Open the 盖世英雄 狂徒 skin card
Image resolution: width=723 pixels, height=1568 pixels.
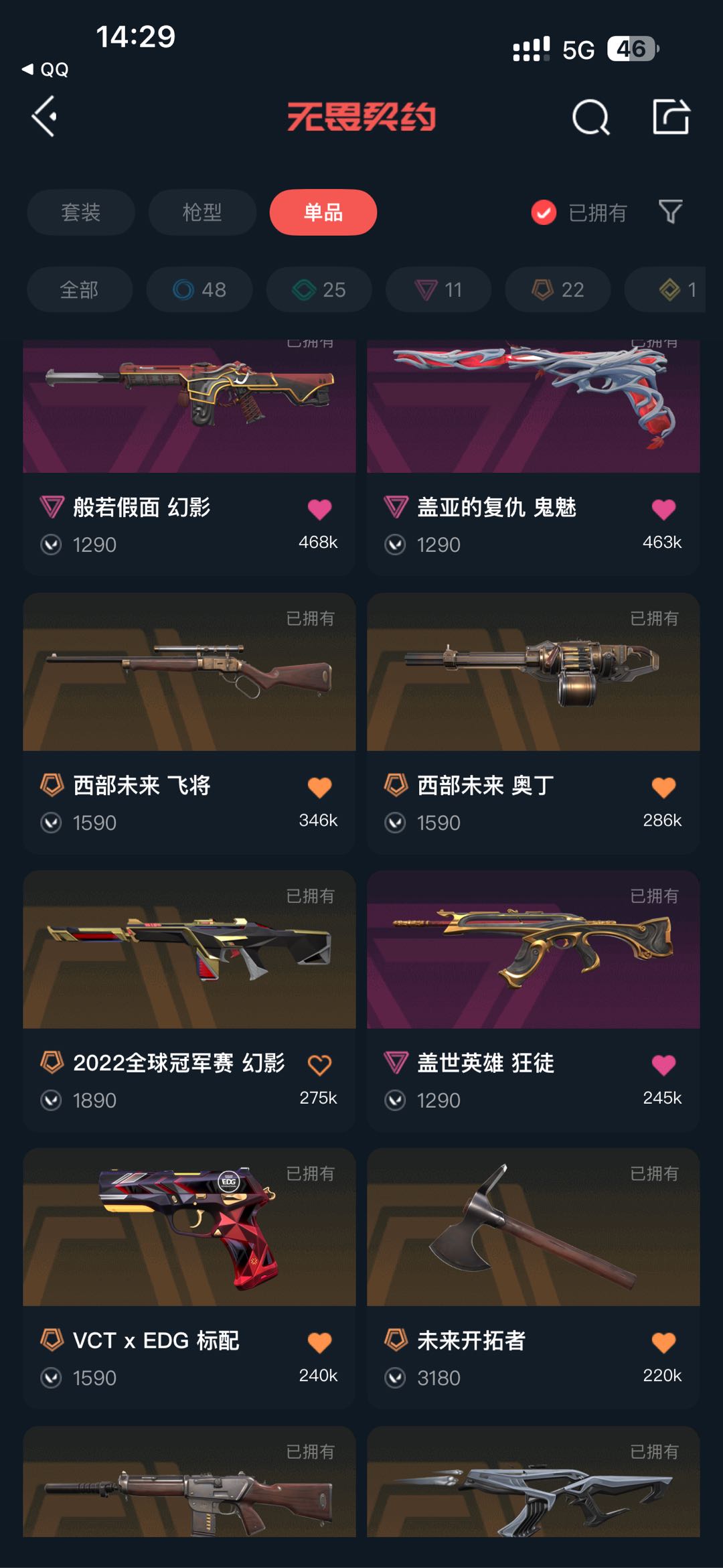(534, 1001)
